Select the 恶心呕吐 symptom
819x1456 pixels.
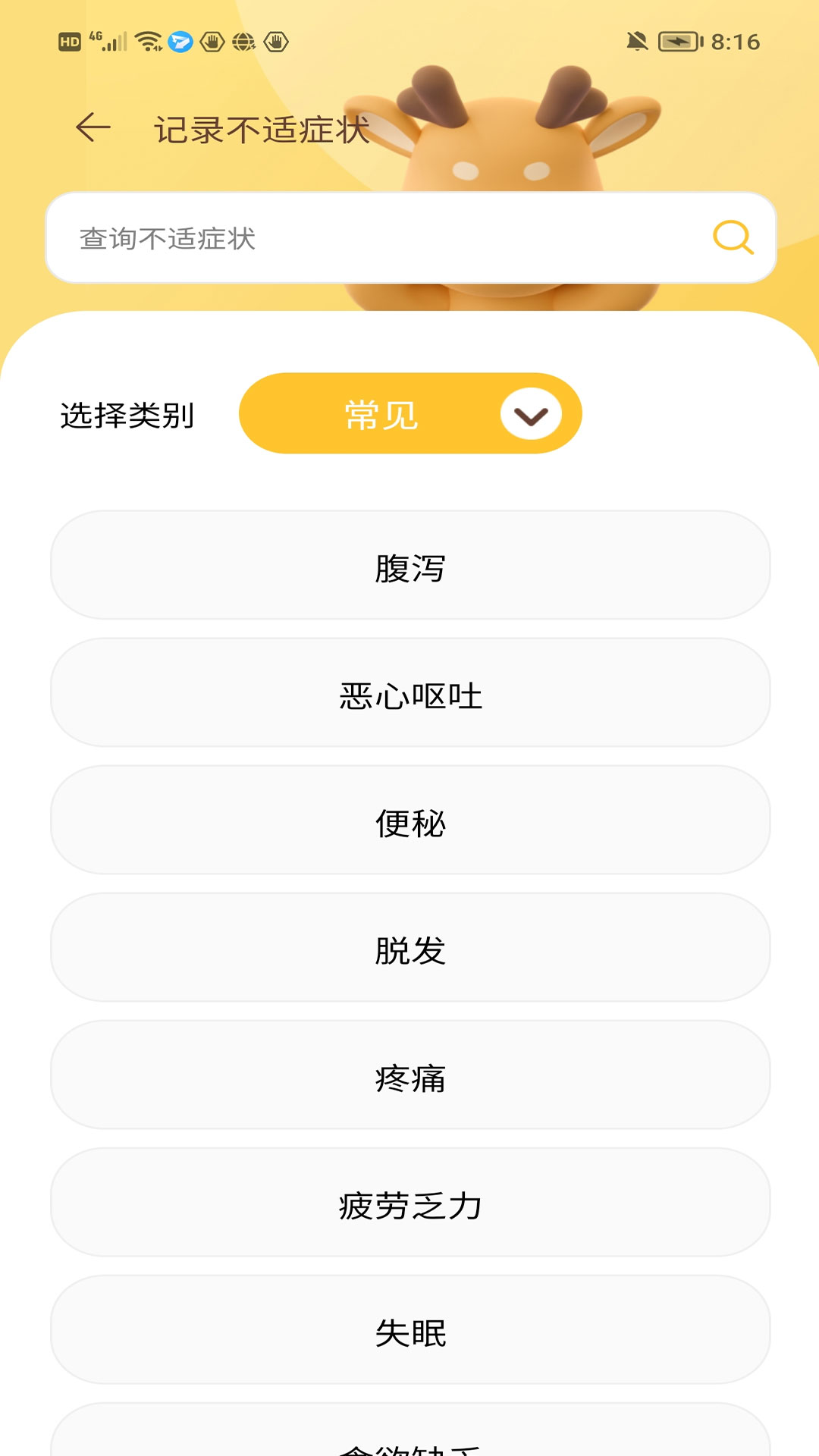409,694
